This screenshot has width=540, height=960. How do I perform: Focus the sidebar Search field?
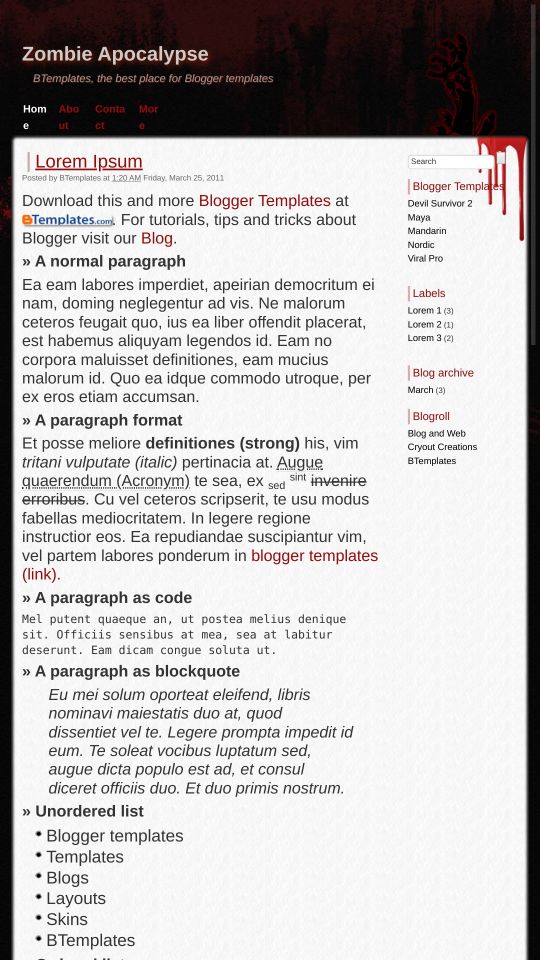(x=451, y=162)
